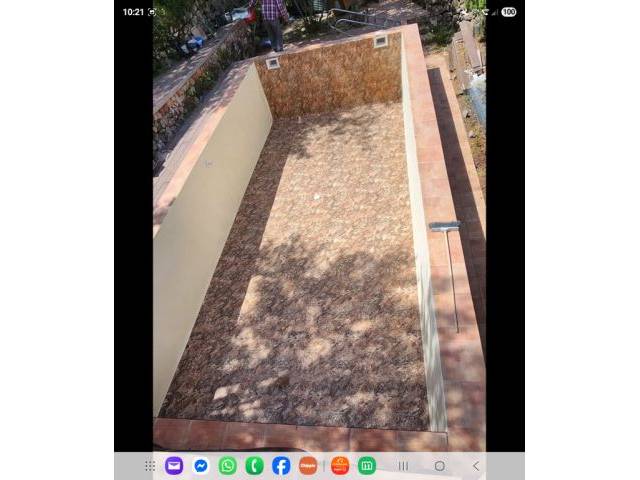640x480 pixels.
Task: Open the green phone dialer app
Action: click(x=255, y=466)
